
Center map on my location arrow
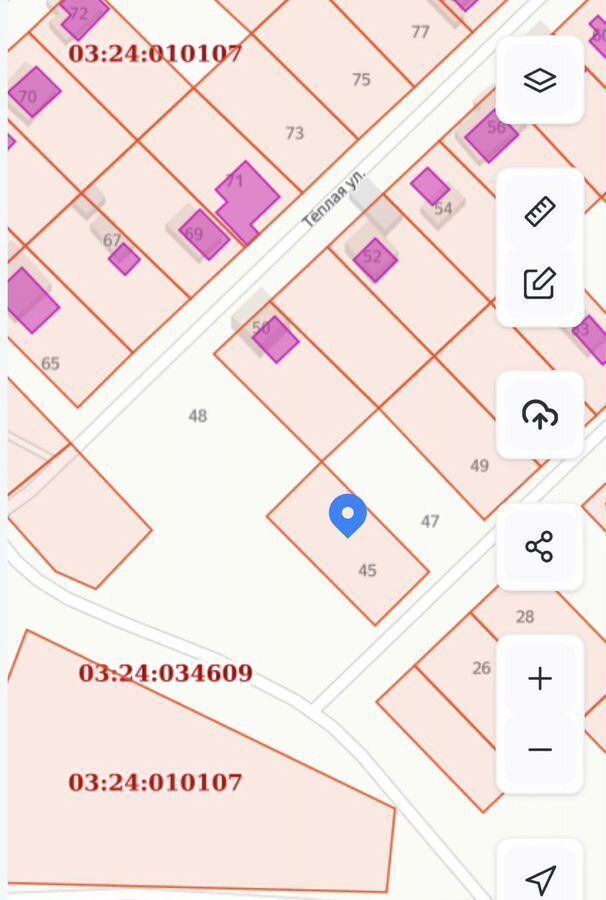[540, 879]
